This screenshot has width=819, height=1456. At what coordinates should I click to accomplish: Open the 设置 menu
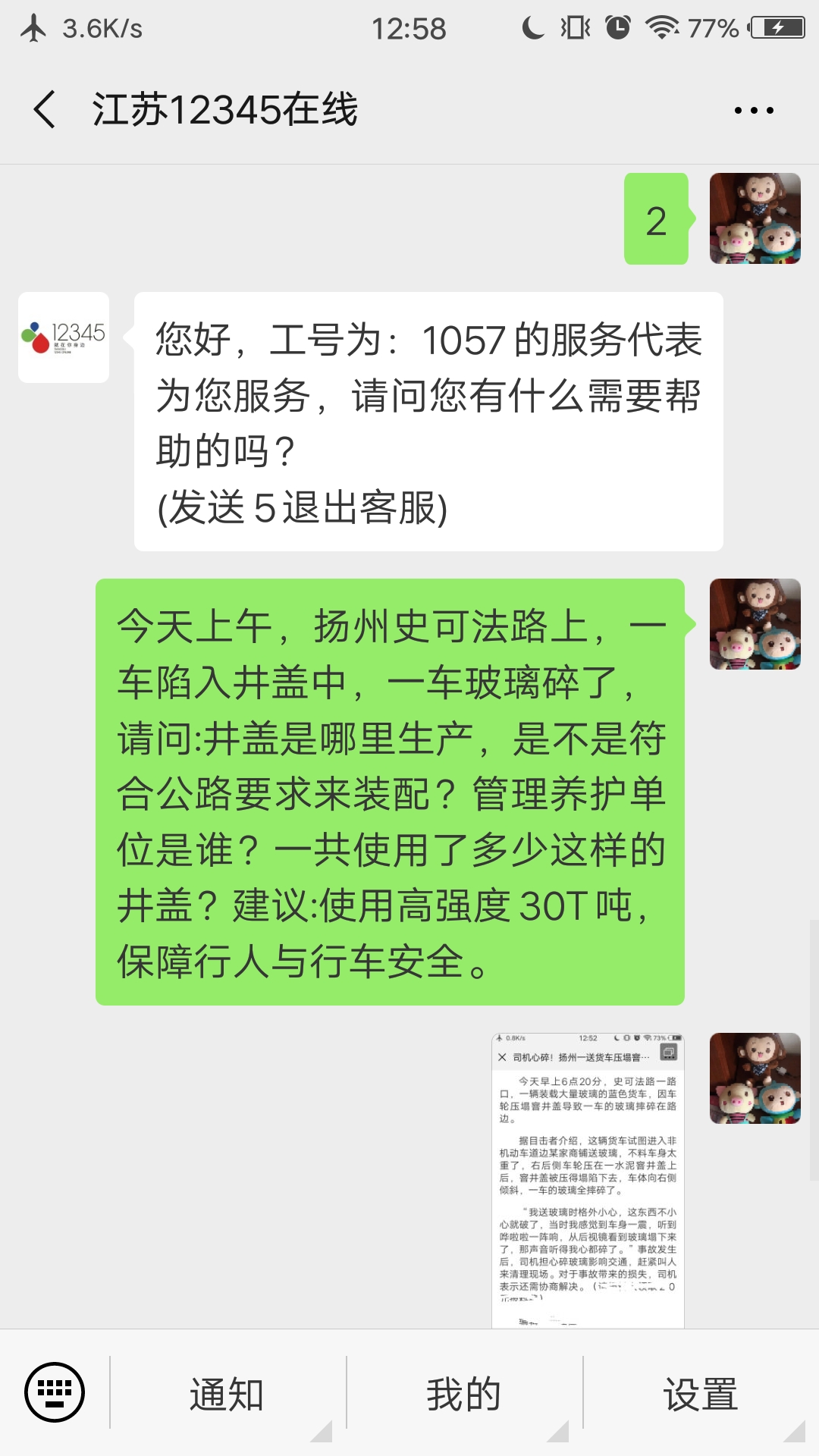(700, 1394)
